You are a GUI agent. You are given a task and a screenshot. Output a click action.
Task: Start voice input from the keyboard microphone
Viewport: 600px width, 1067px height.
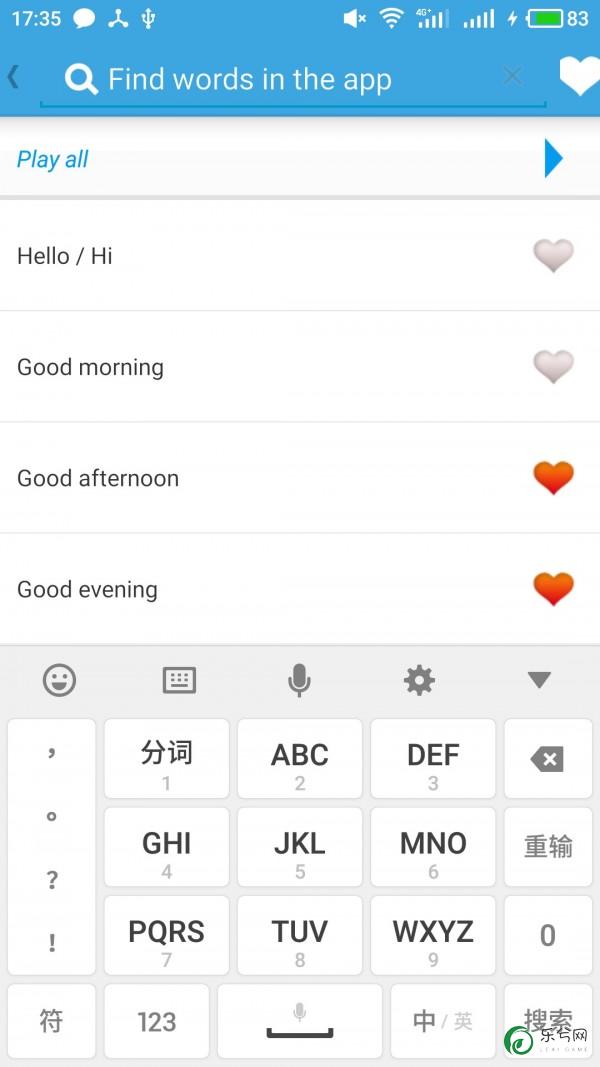pos(299,680)
